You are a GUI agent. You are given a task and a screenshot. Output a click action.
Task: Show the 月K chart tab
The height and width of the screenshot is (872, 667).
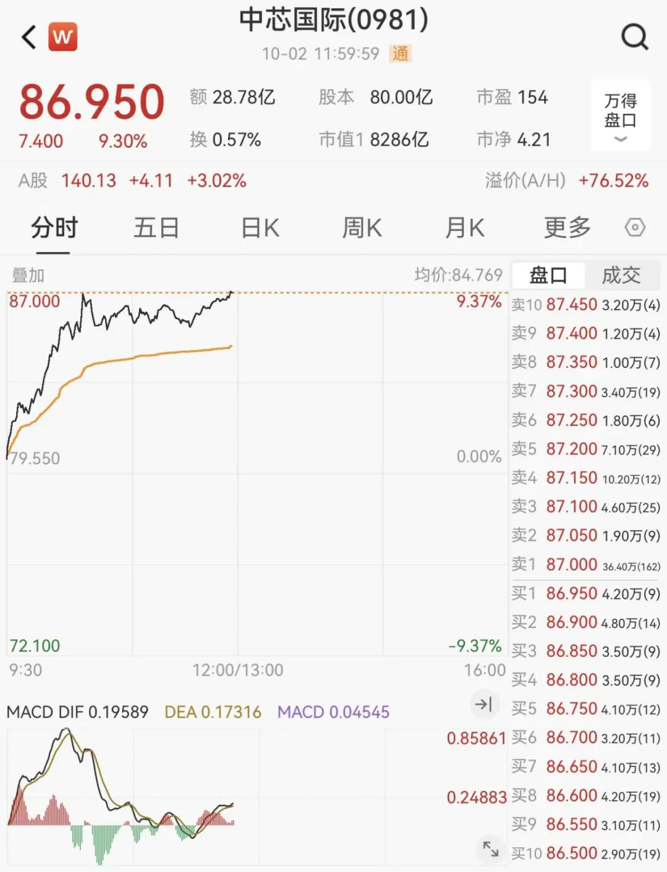463,228
